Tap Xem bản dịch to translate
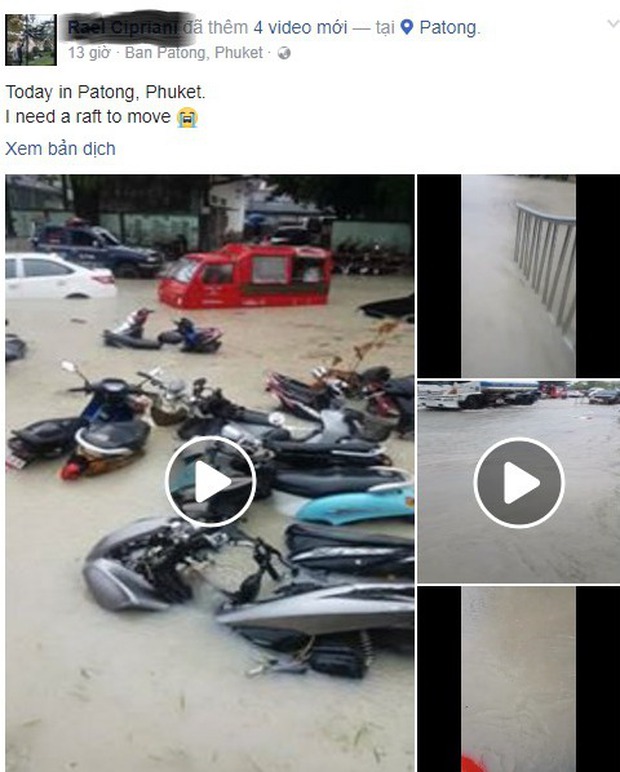620x772 pixels. 60,149
